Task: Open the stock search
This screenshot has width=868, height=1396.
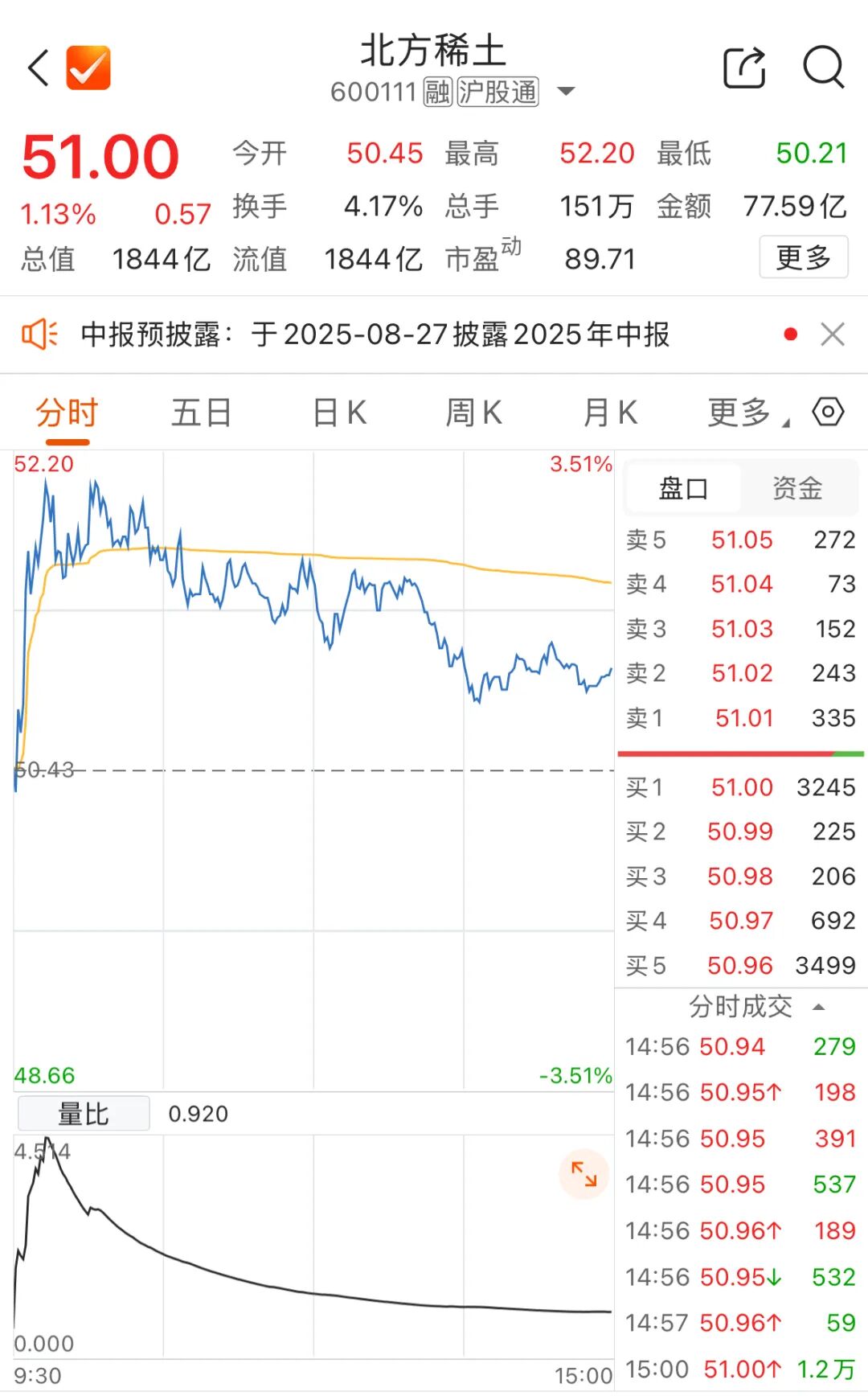Action: coord(824,68)
